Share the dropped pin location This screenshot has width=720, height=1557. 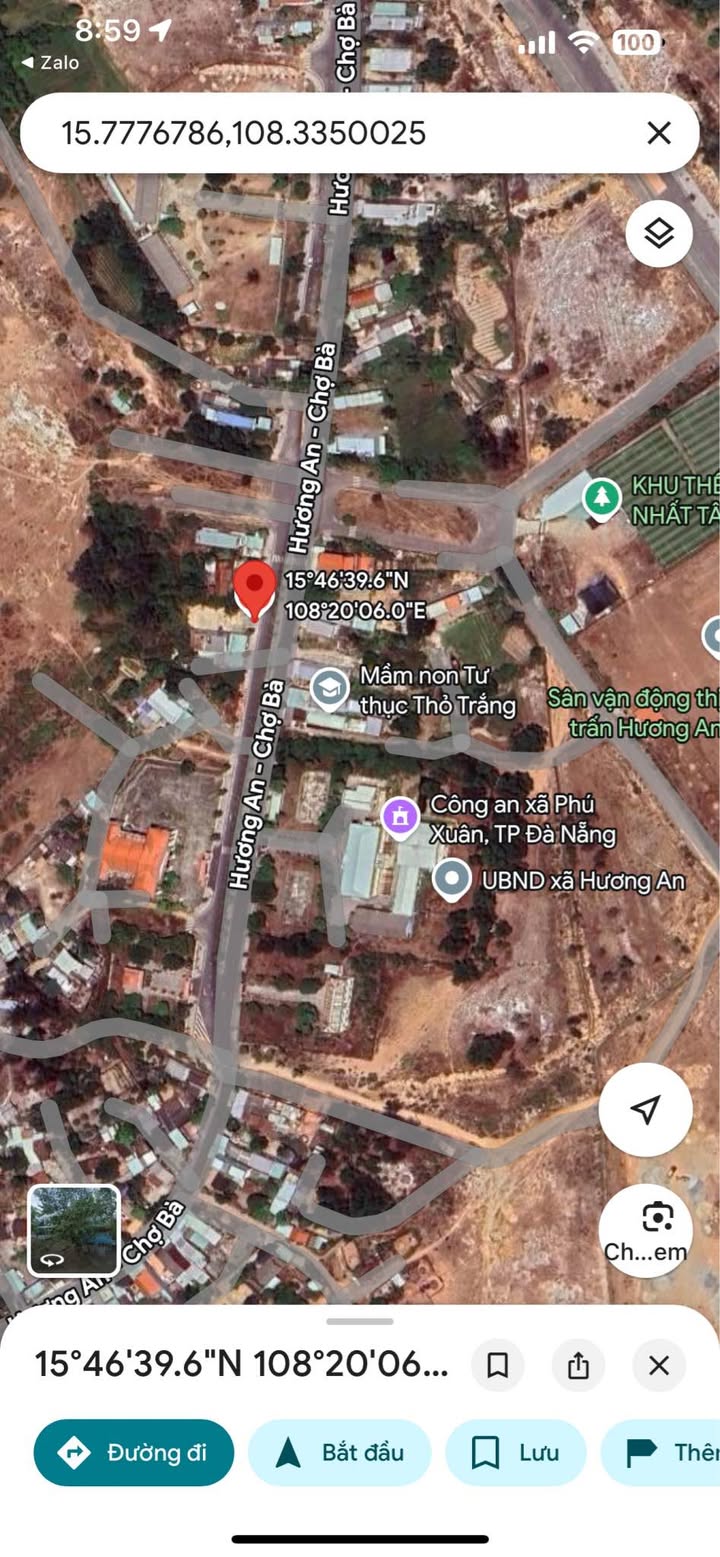pyautogui.click(x=578, y=1365)
